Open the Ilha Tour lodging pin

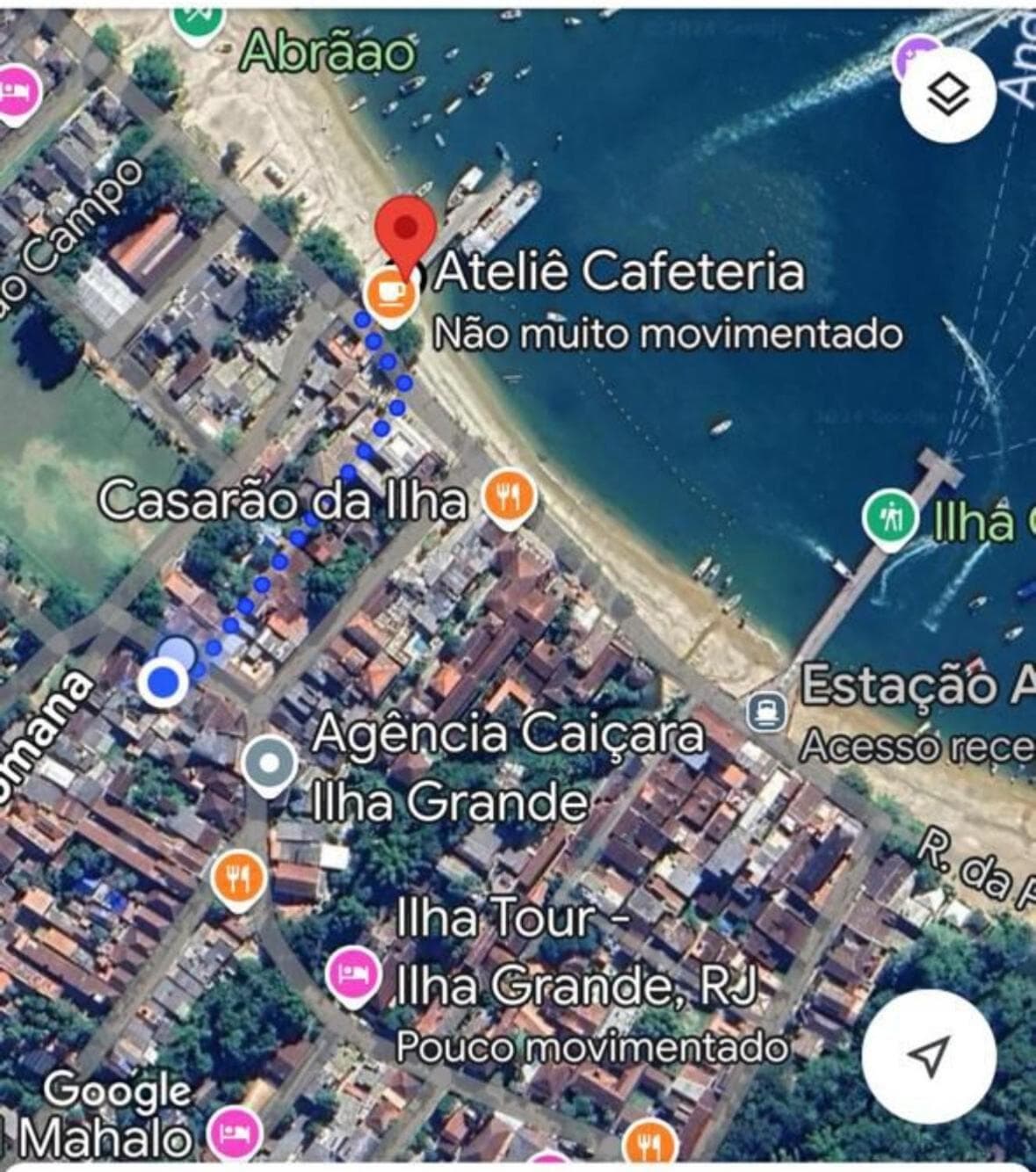352,975
